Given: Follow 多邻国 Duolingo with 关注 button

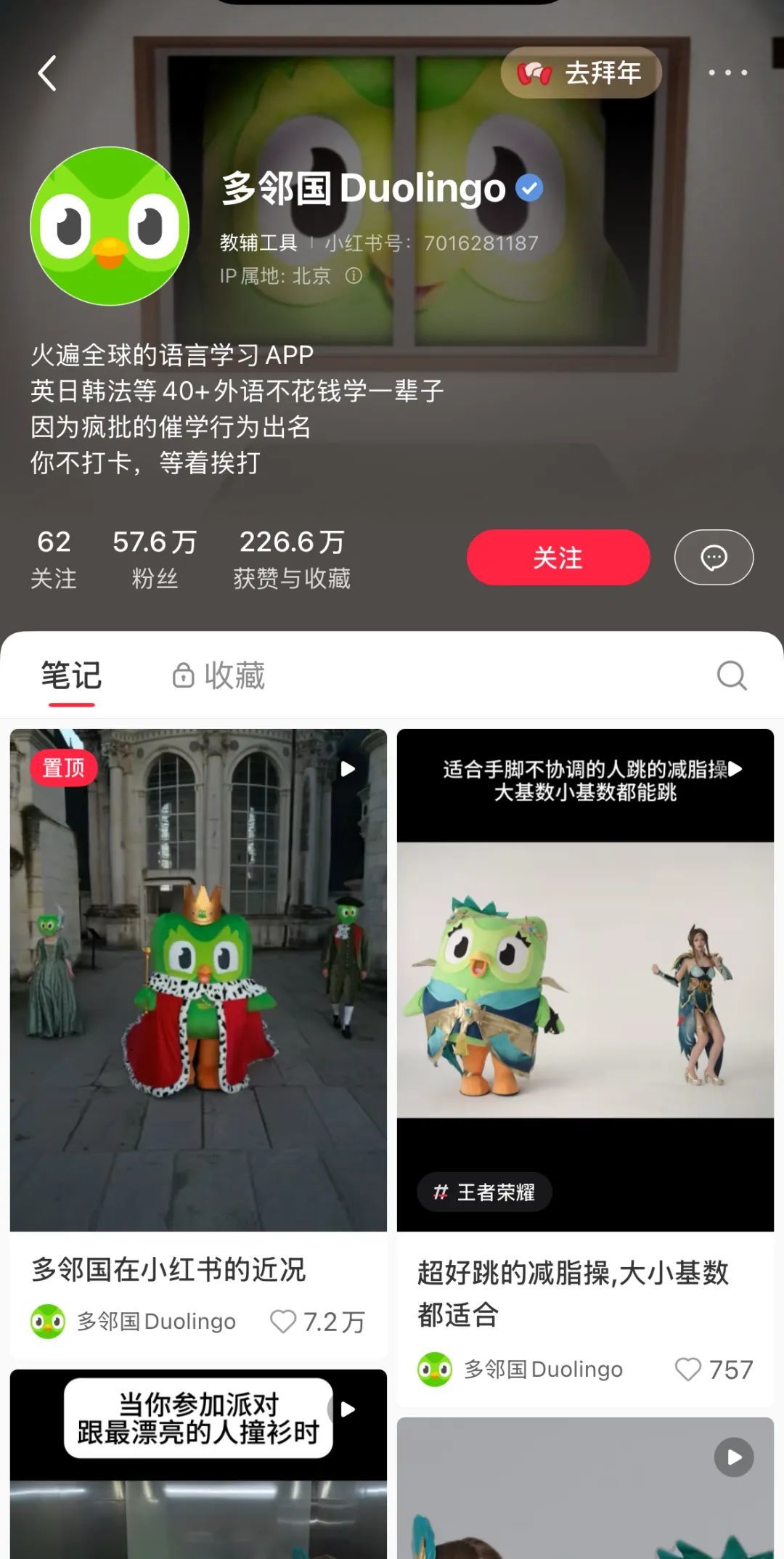Looking at the screenshot, I should coord(558,558).
